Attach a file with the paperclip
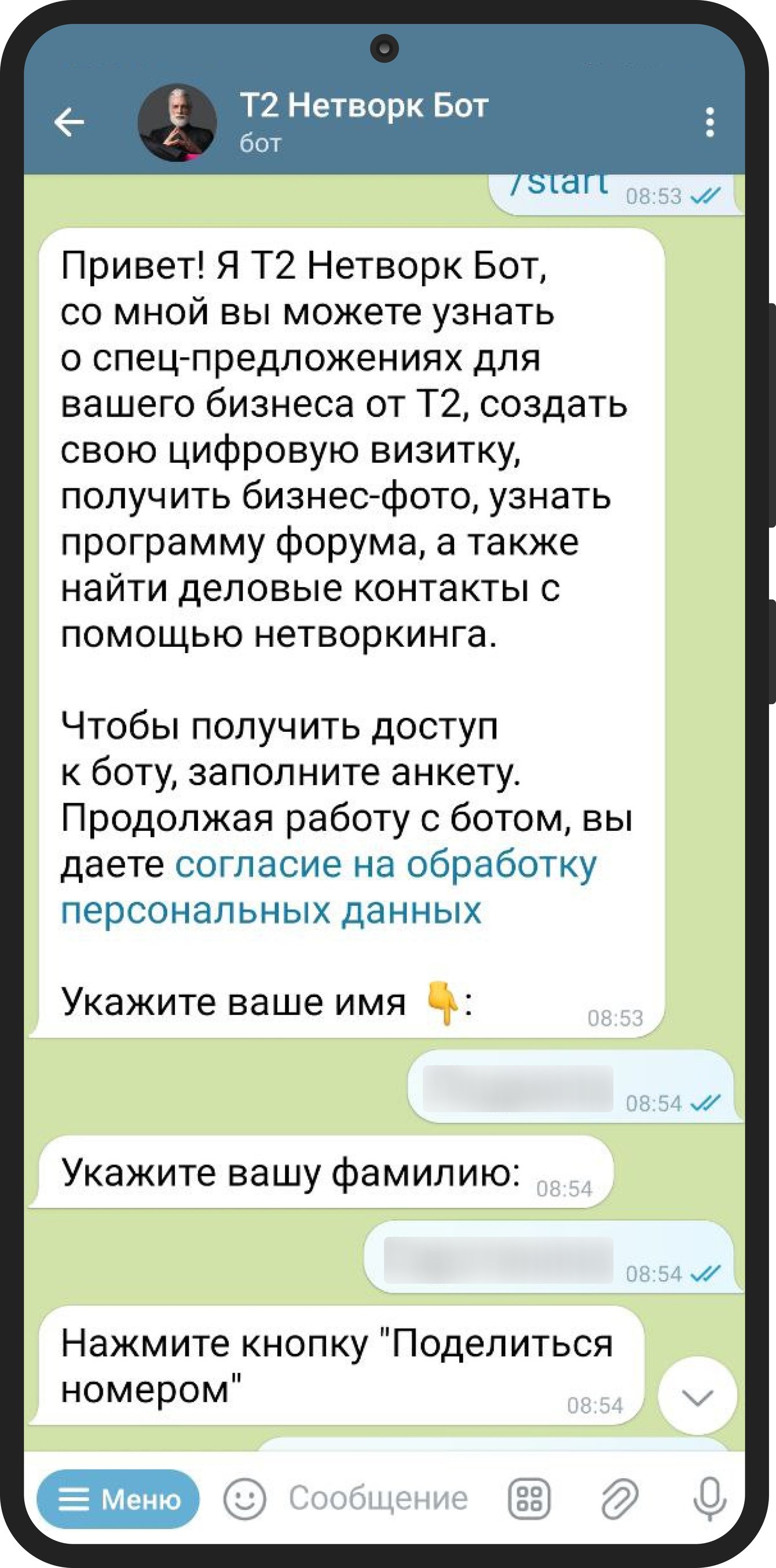 pos(620,1499)
